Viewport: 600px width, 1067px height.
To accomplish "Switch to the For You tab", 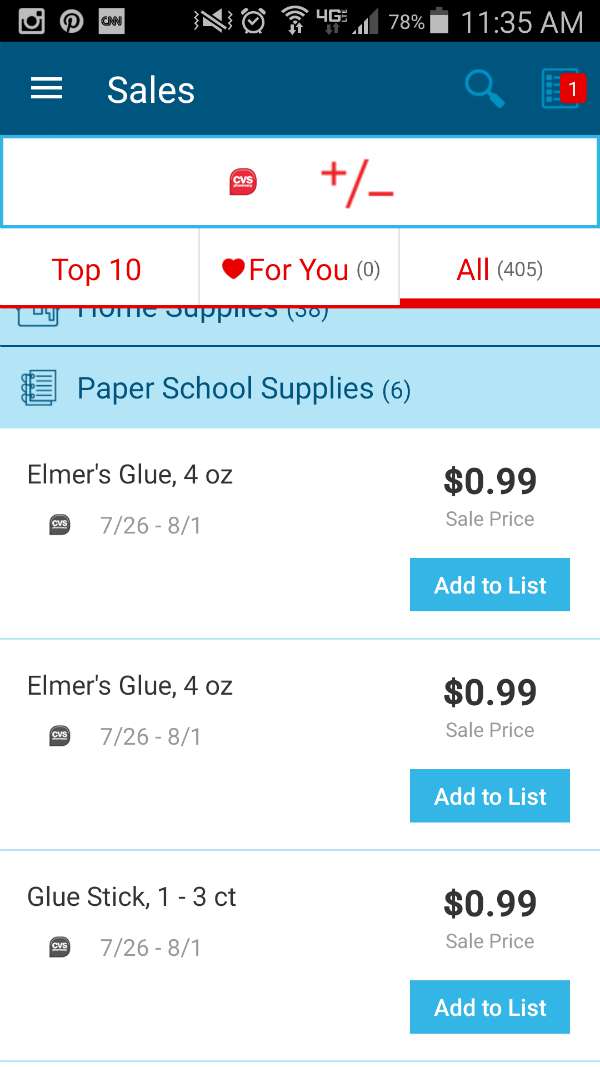I will (299, 269).
